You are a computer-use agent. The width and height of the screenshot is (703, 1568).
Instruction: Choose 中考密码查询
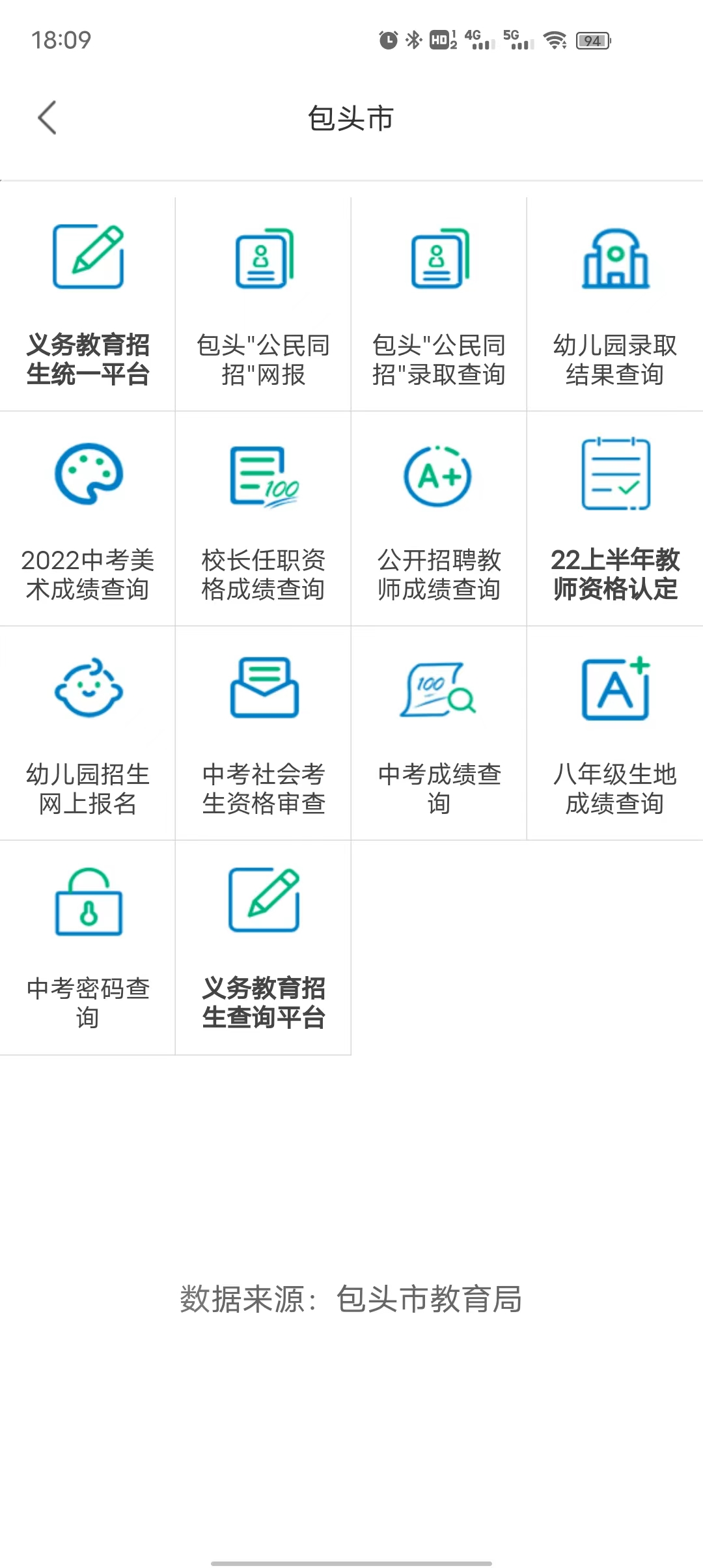[x=88, y=947]
